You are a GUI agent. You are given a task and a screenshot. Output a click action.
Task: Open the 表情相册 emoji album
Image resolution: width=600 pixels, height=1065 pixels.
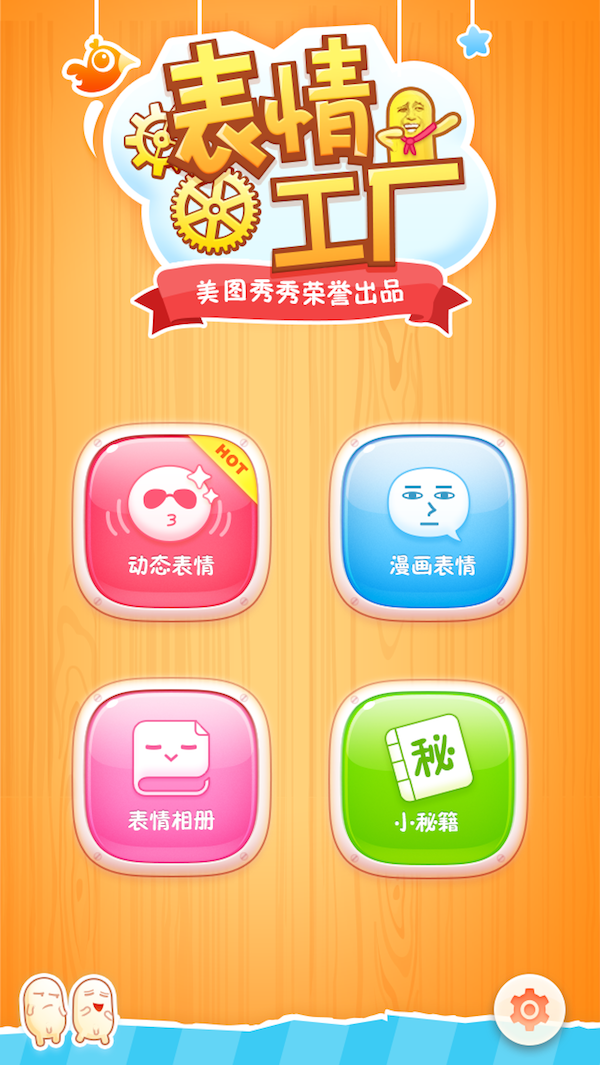point(171,776)
